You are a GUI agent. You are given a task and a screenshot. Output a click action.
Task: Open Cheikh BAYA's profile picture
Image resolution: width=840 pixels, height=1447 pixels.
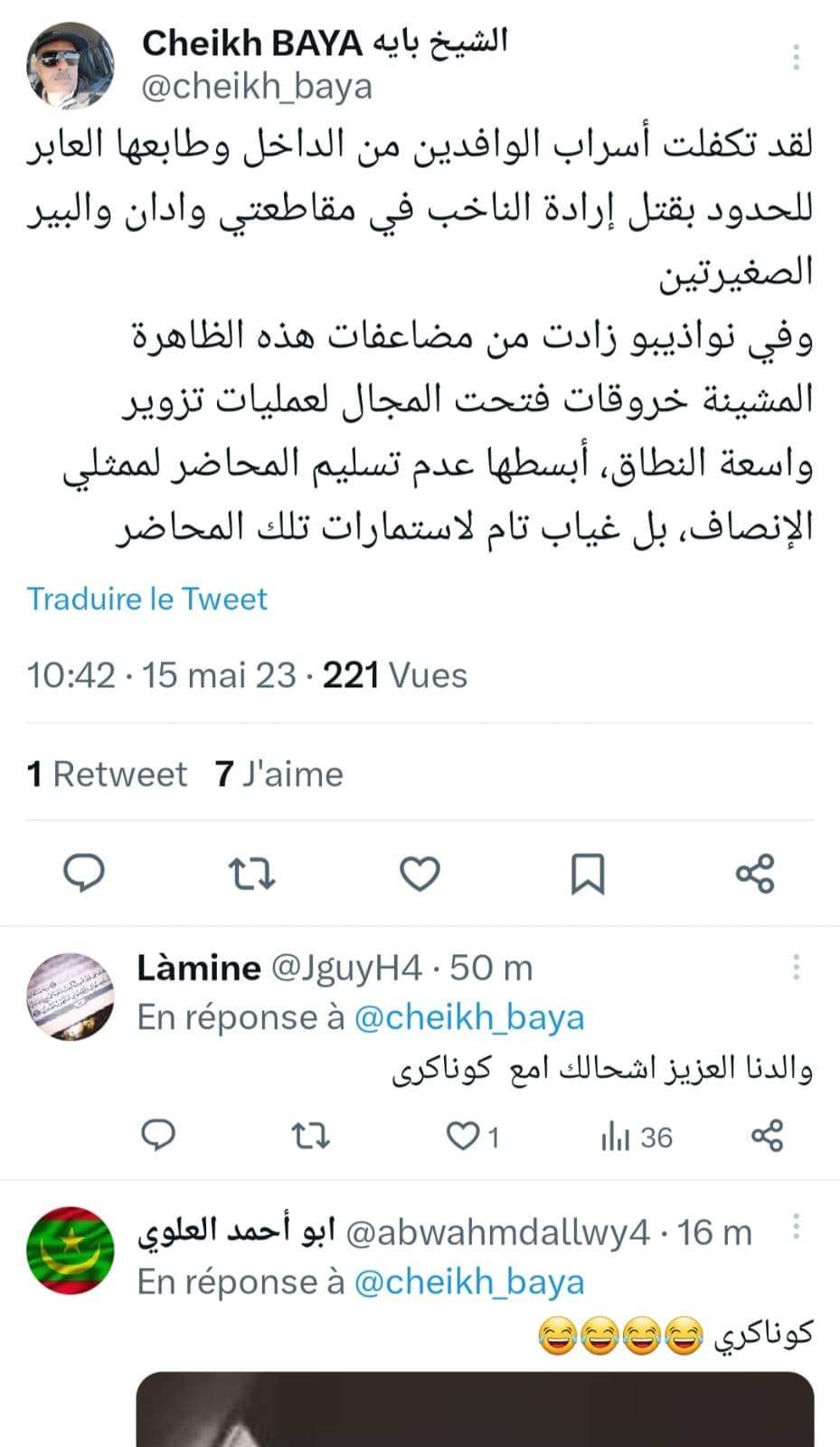(71, 66)
